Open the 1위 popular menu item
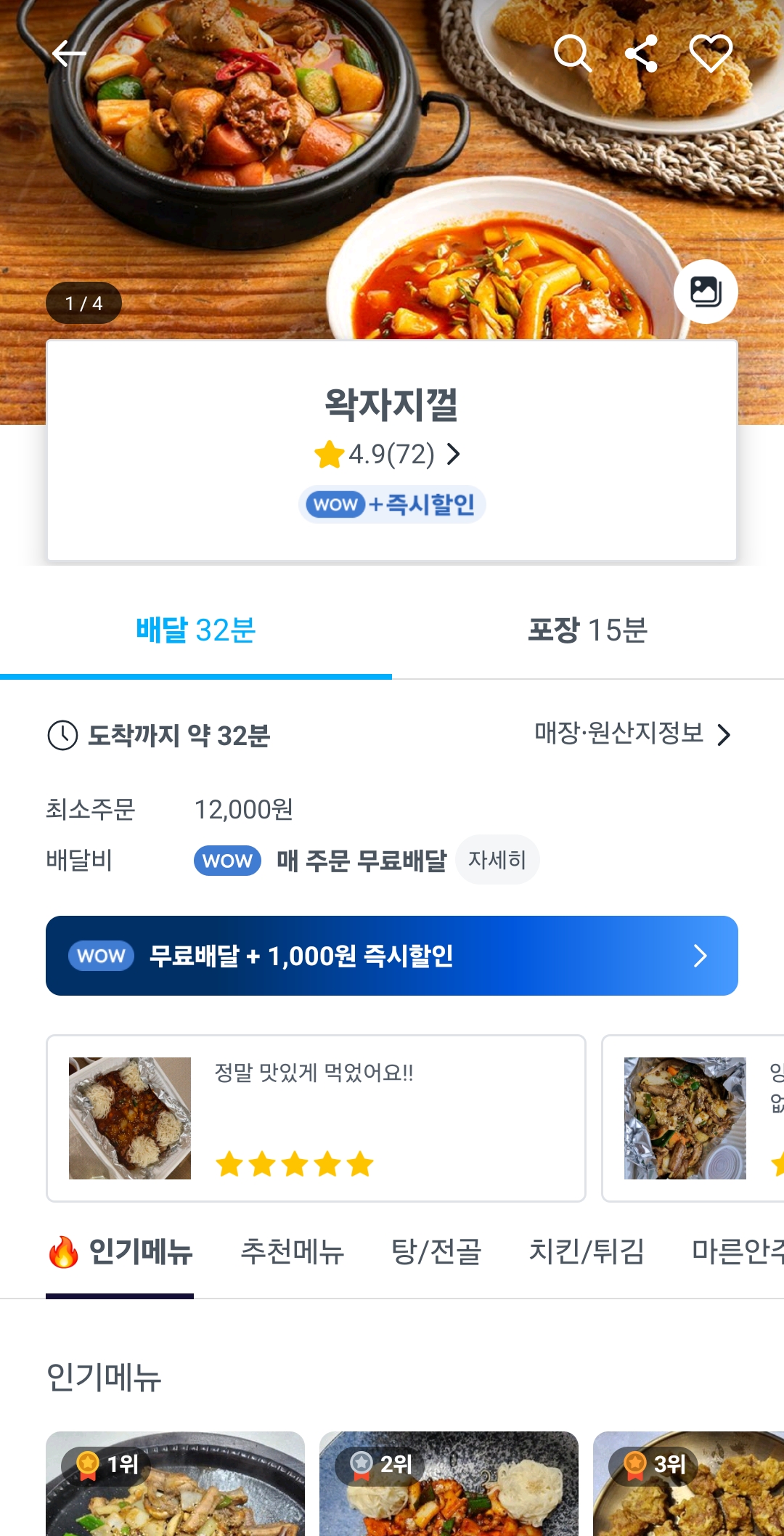Screen dimensions: 784x1536 coord(175,1485)
